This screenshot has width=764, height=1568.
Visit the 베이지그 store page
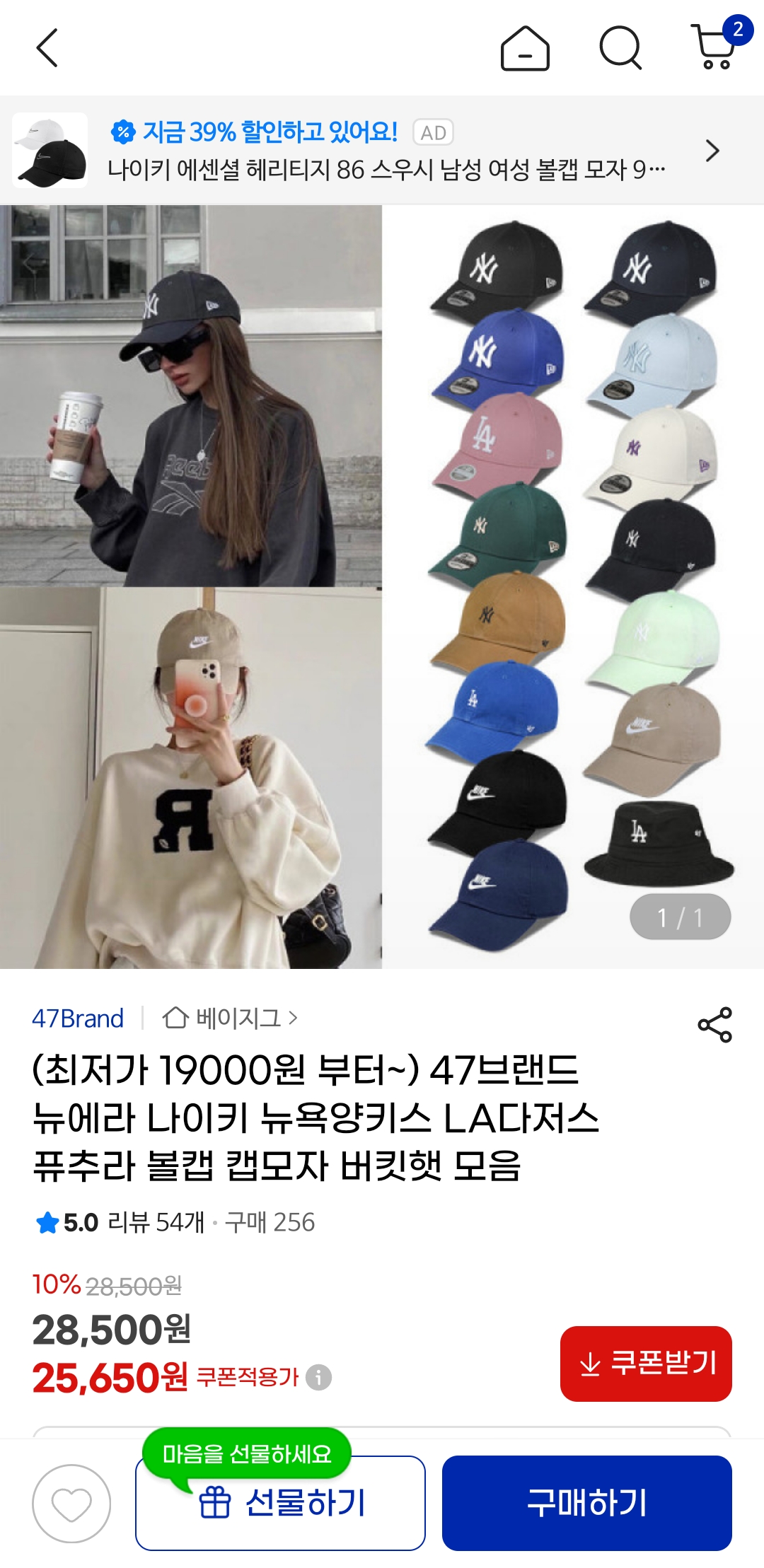230,1018
